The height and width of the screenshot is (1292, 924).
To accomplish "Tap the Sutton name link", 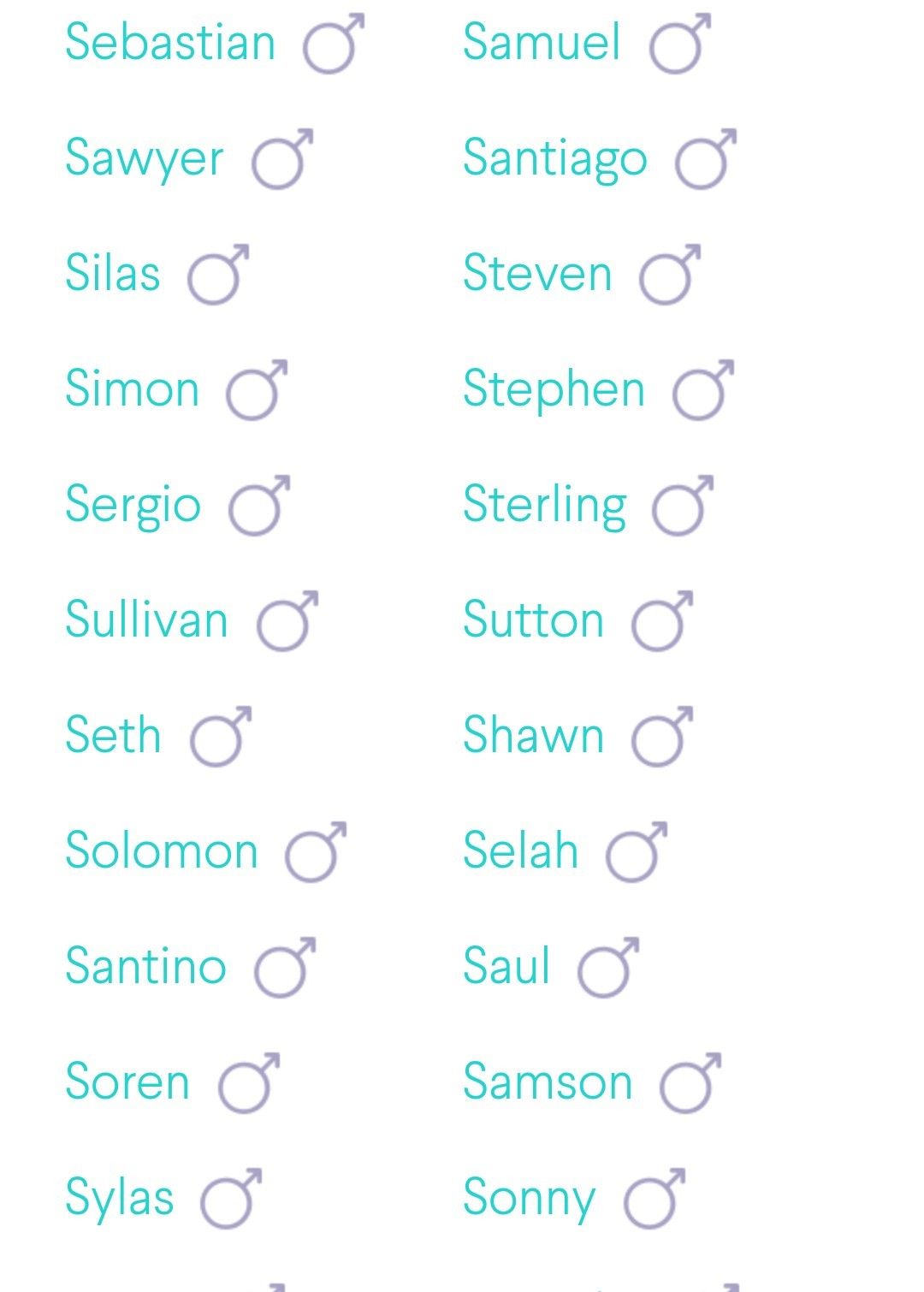I will pyautogui.click(x=534, y=620).
